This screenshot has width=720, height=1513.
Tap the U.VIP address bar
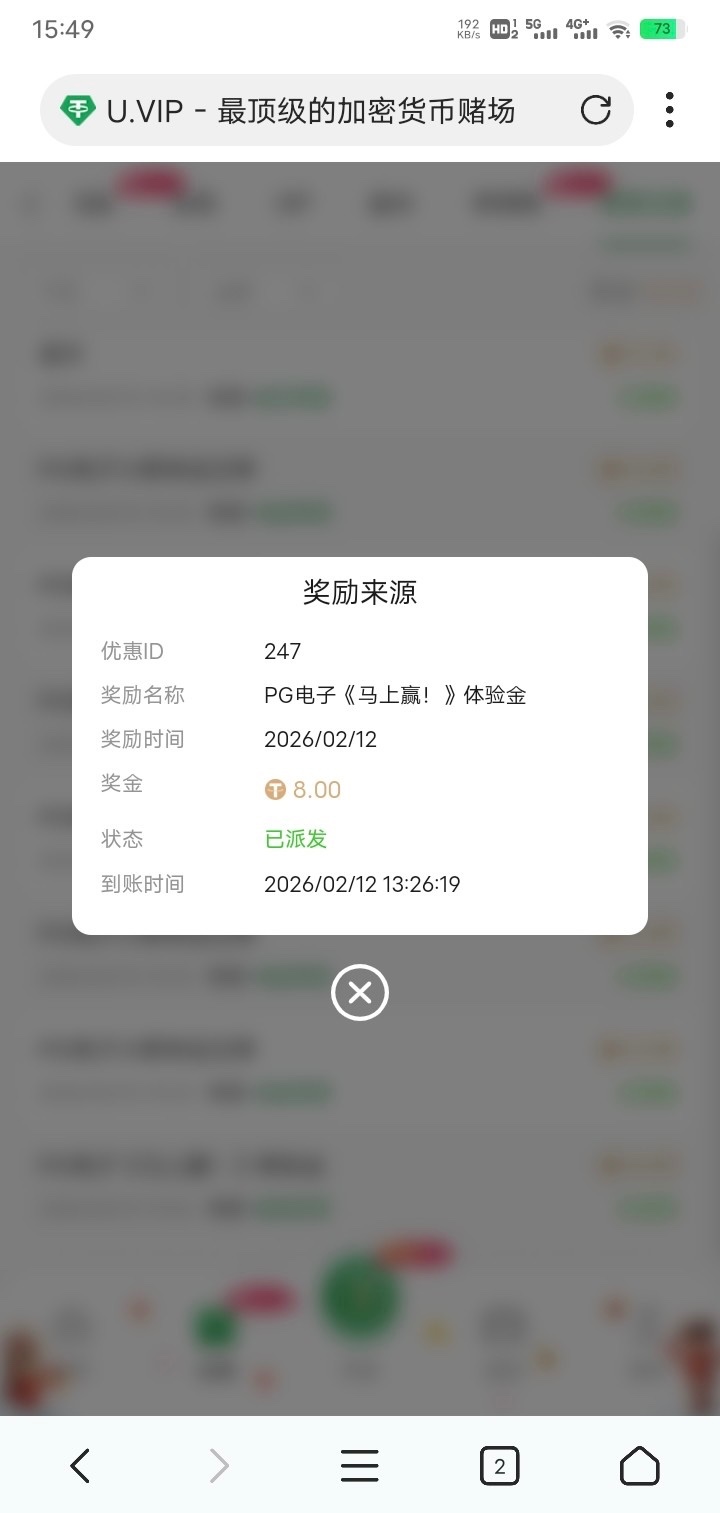click(x=310, y=110)
